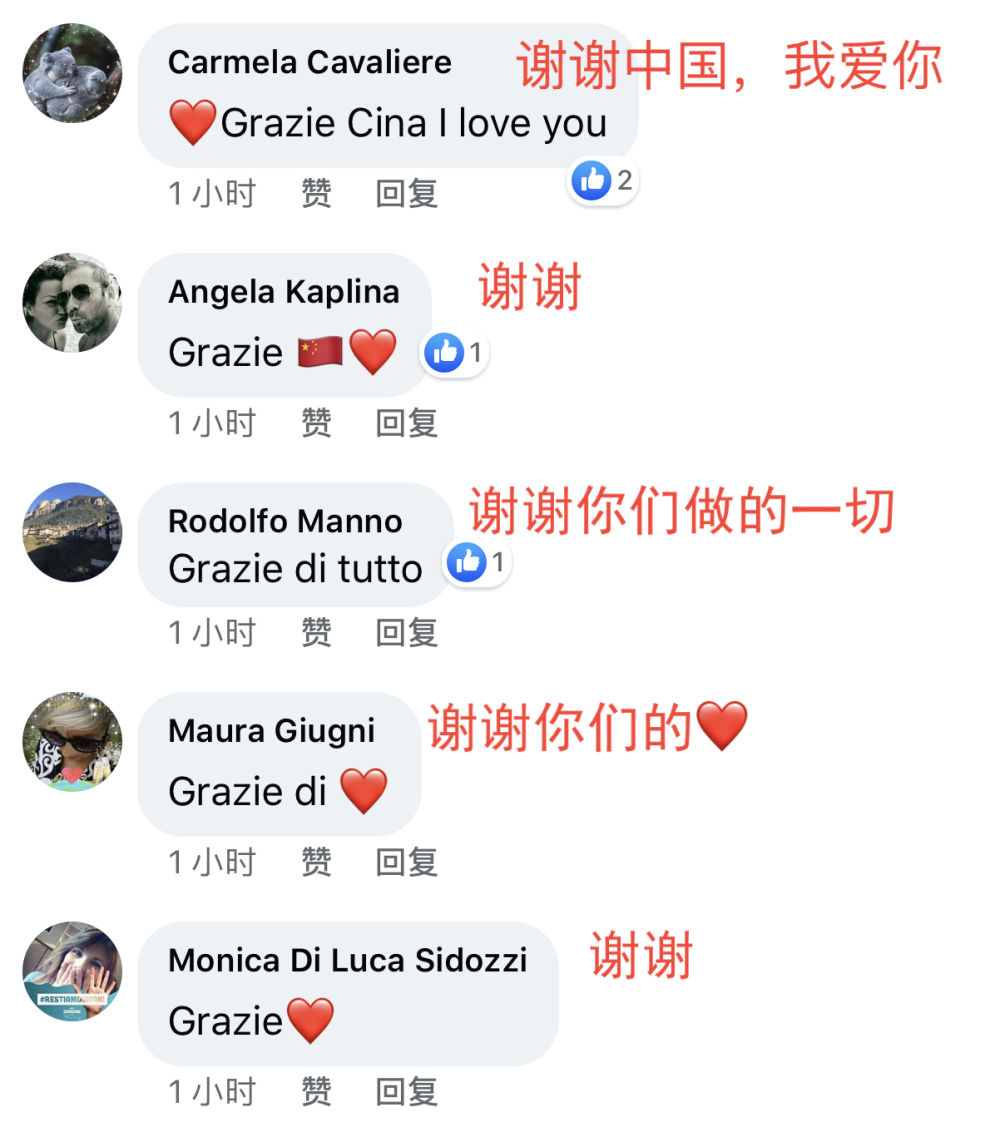
Task: View reactions on Angela Kaplina's comment
Action: tap(455, 353)
